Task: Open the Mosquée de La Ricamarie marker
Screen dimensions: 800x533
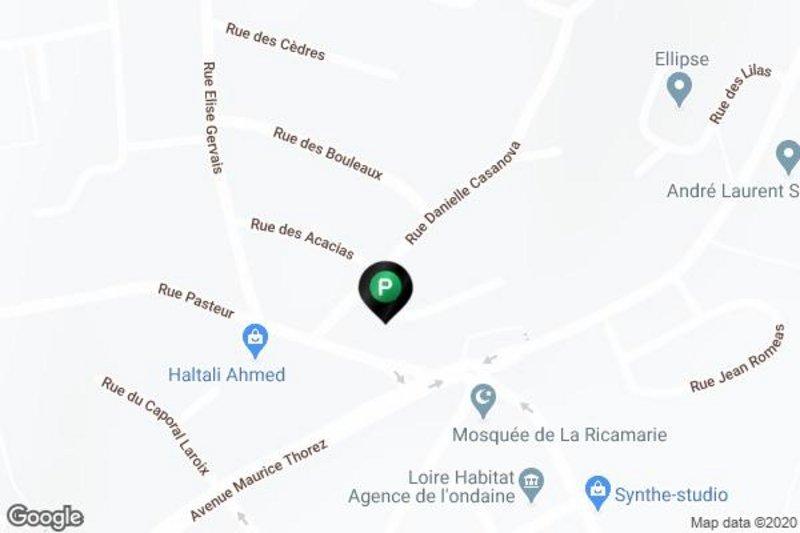Action: [x=484, y=402]
